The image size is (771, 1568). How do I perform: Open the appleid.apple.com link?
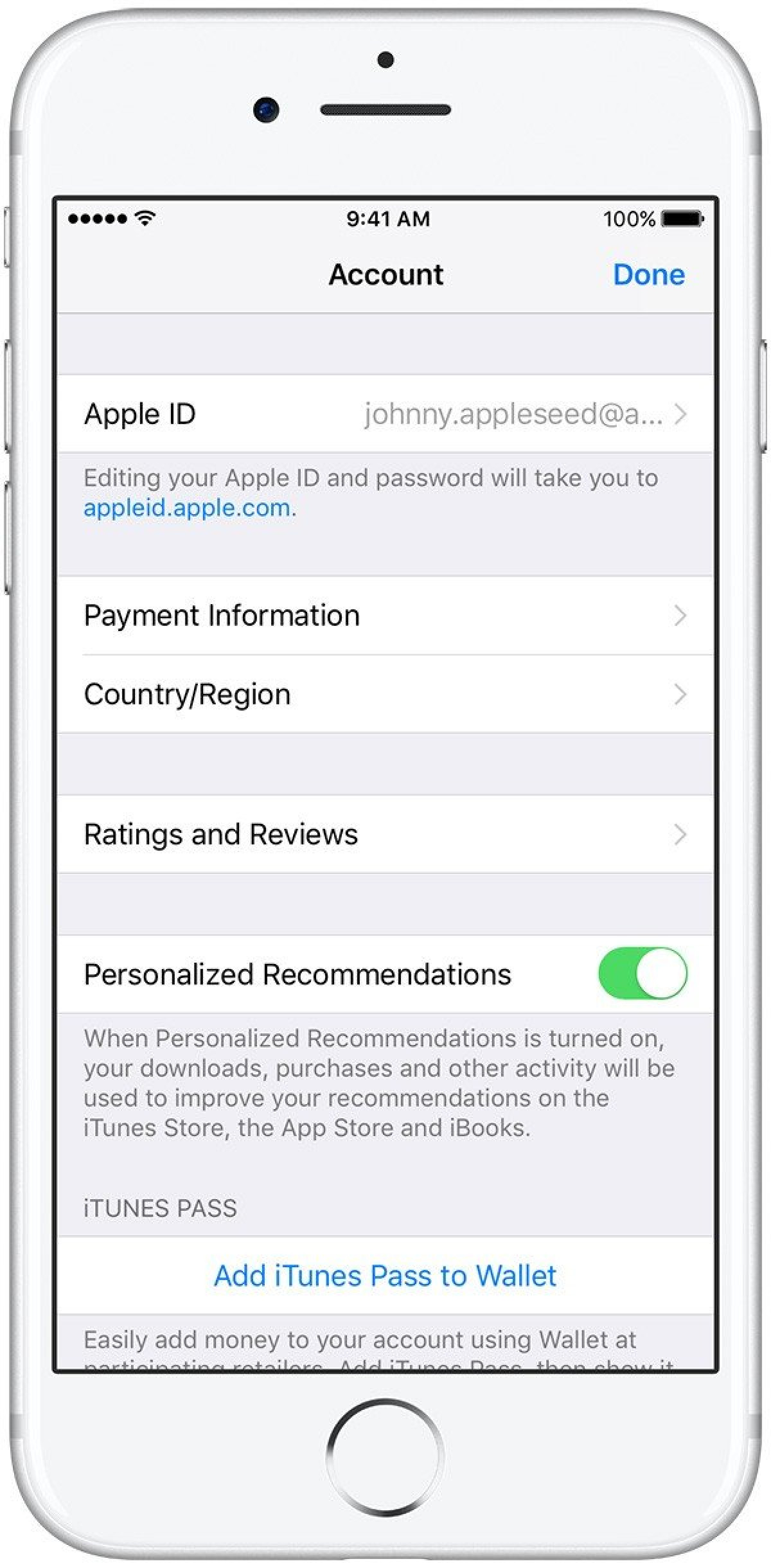pos(186,508)
